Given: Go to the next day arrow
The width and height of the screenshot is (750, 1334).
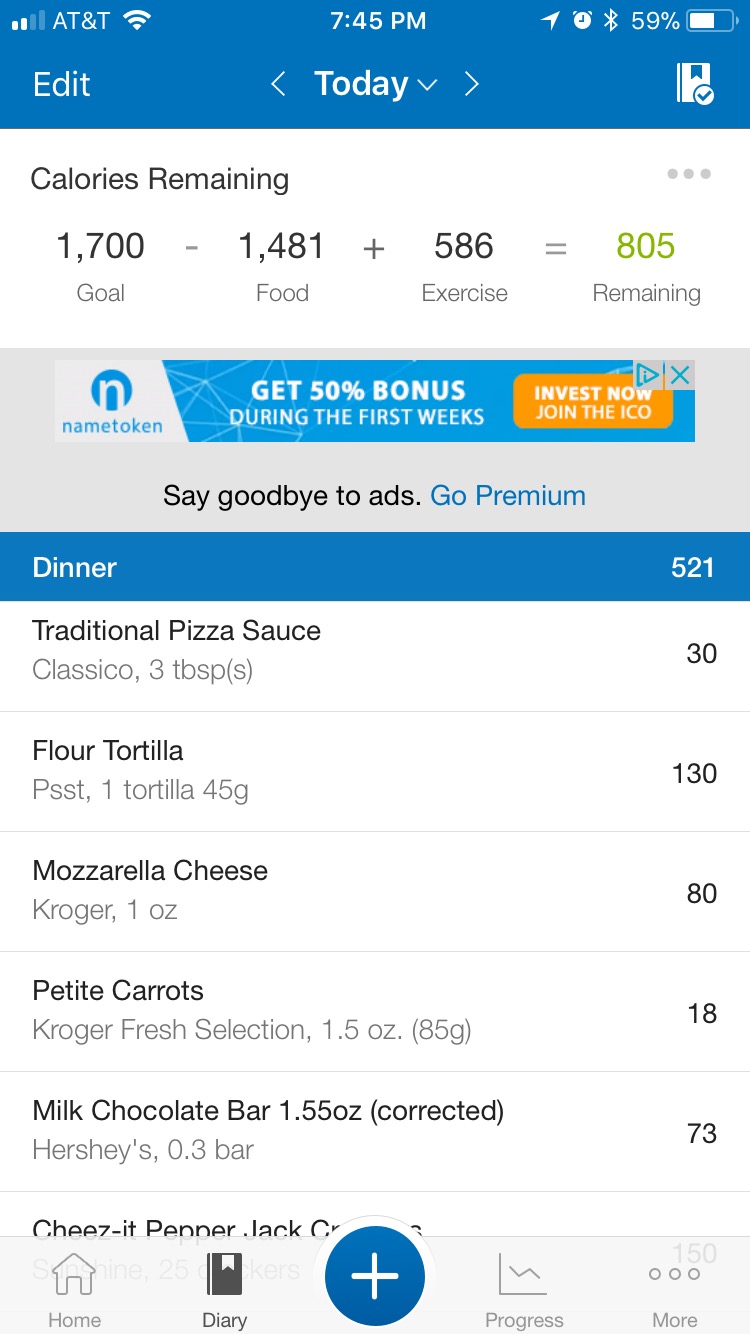Looking at the screenshot, I should pos(471,85).
